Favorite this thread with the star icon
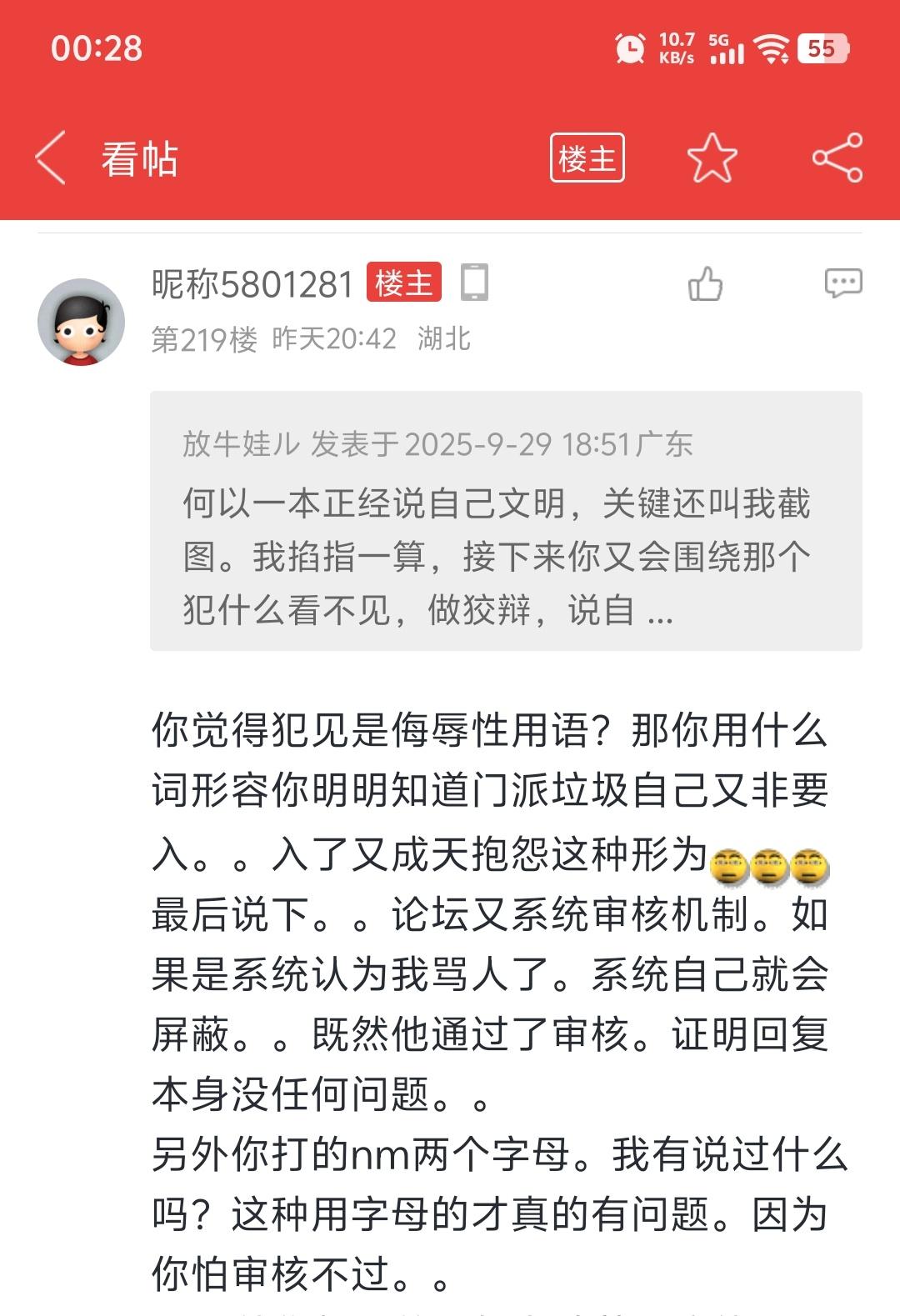Image resolution: width=900 pixels, height=1316 pixels. [x=712, y=158]
